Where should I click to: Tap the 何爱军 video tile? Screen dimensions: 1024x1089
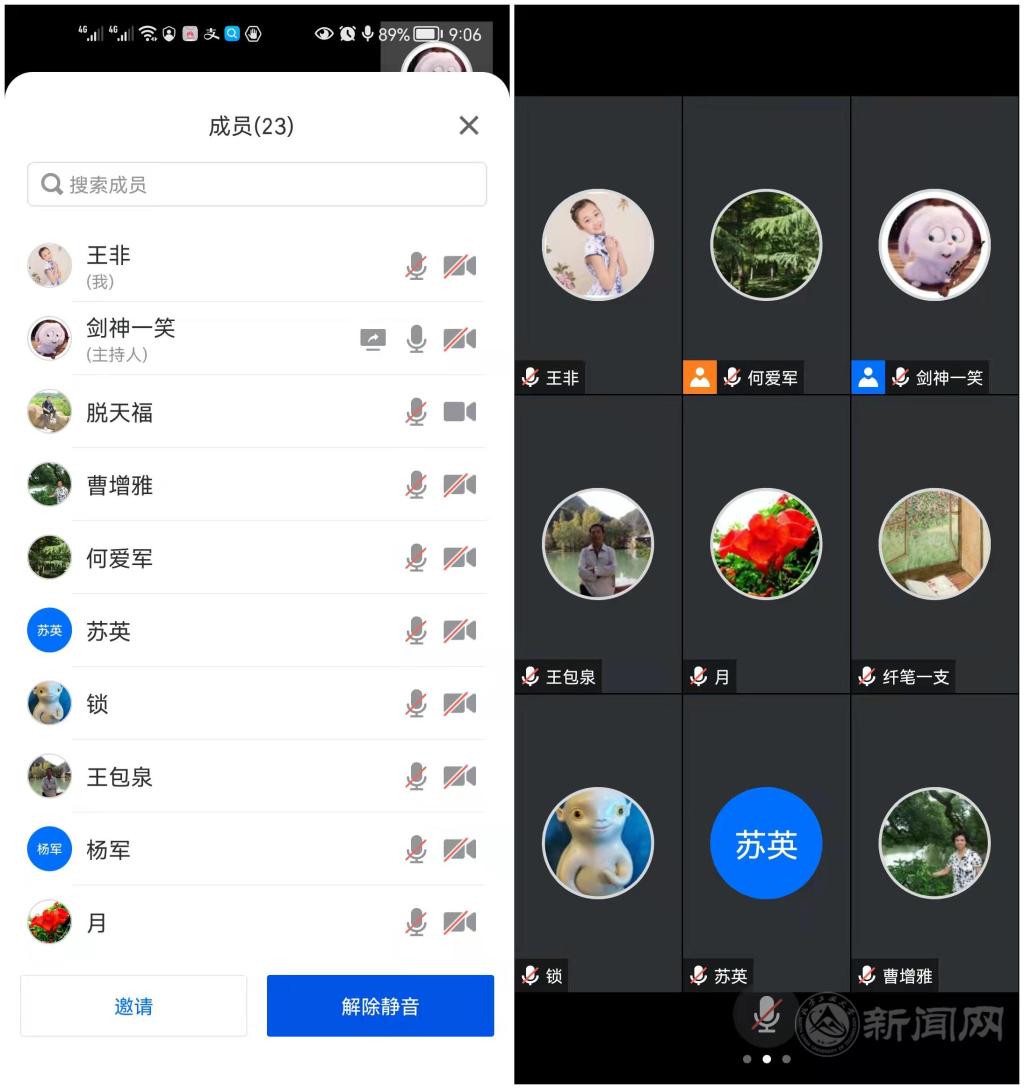coord(766,245)
